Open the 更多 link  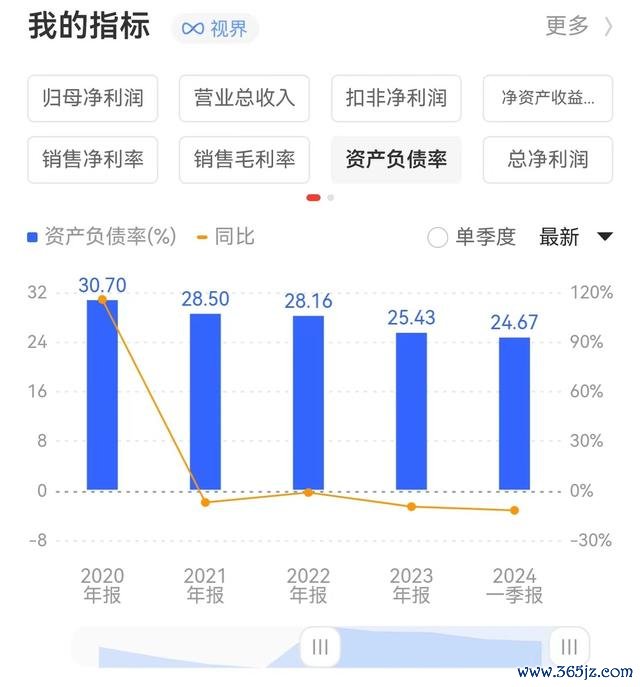pos(578,27)
